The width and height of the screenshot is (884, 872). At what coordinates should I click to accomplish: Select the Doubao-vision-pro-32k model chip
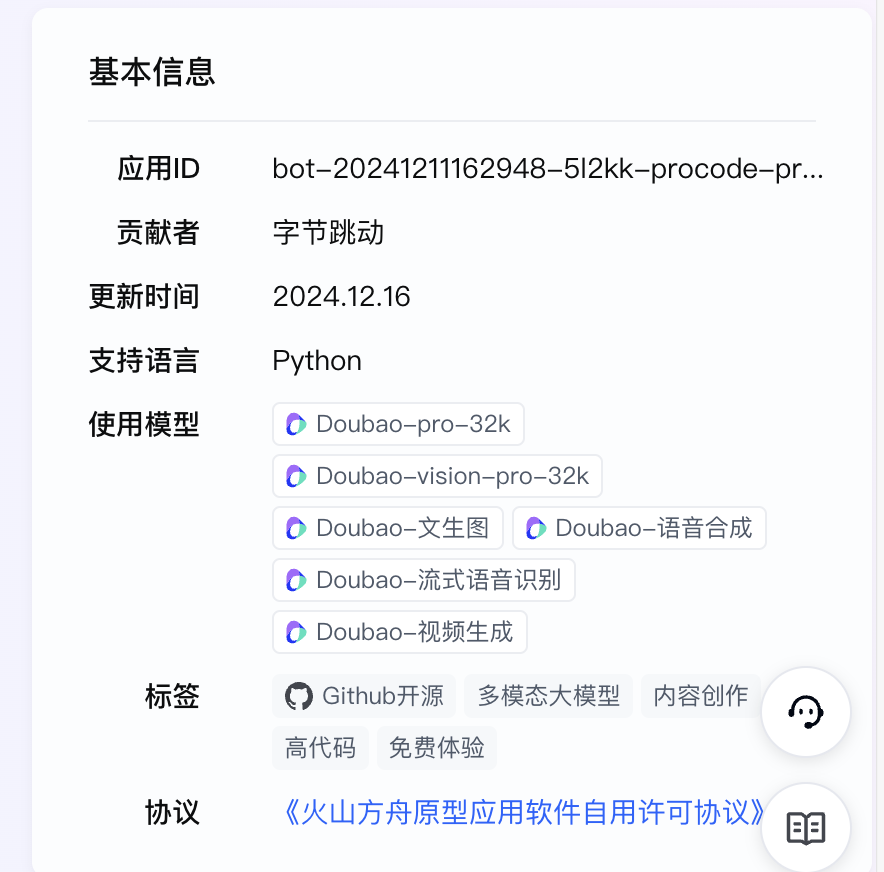click(437, 476)
